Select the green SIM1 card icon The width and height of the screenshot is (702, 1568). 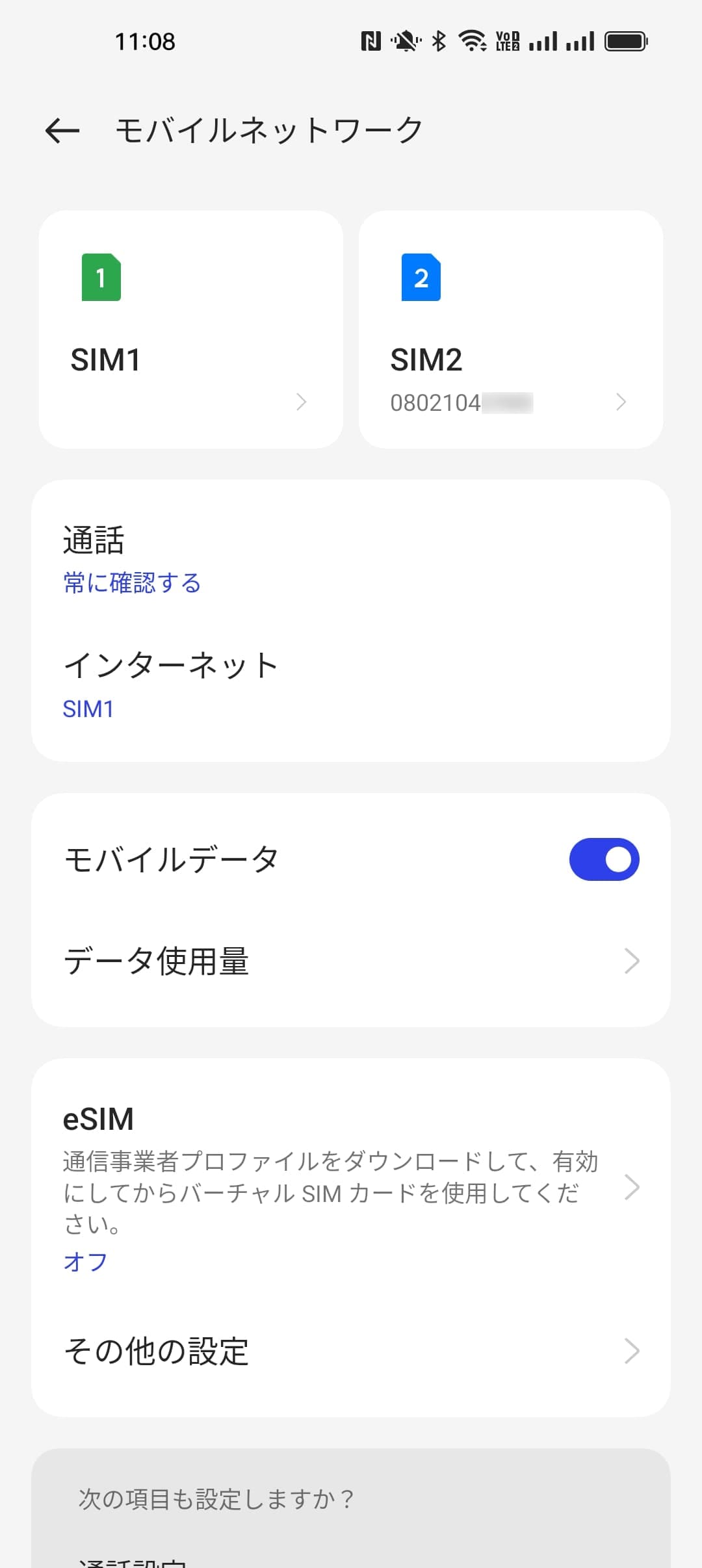coord(100,278)
